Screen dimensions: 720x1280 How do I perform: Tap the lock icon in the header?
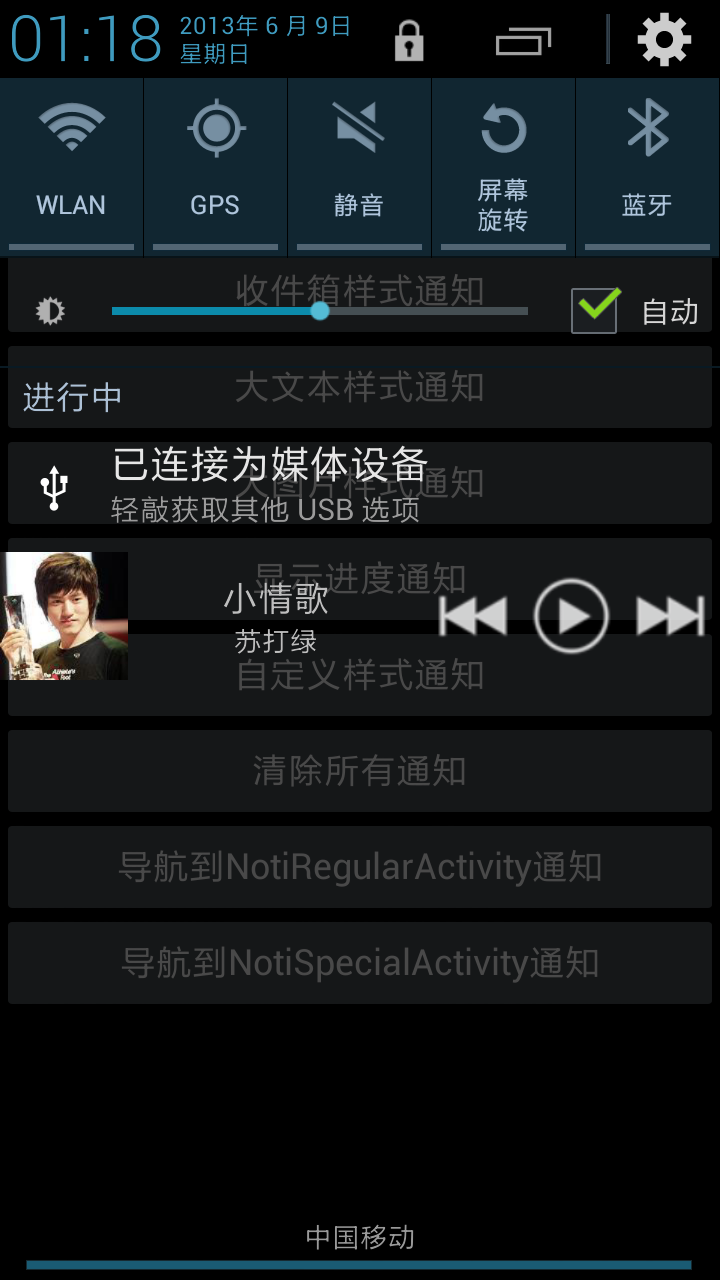click(408, 41)
